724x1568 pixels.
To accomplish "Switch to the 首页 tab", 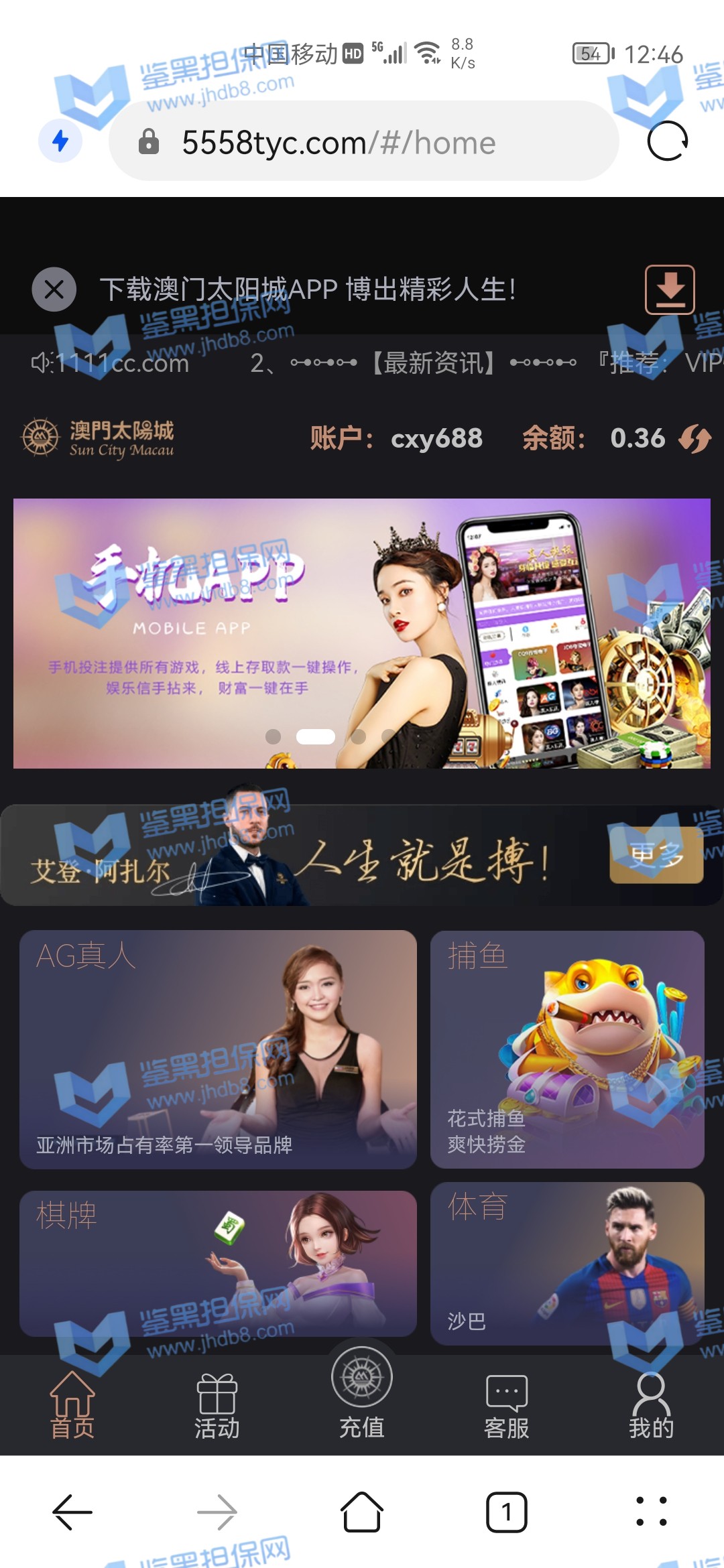I will (72, 1404).
